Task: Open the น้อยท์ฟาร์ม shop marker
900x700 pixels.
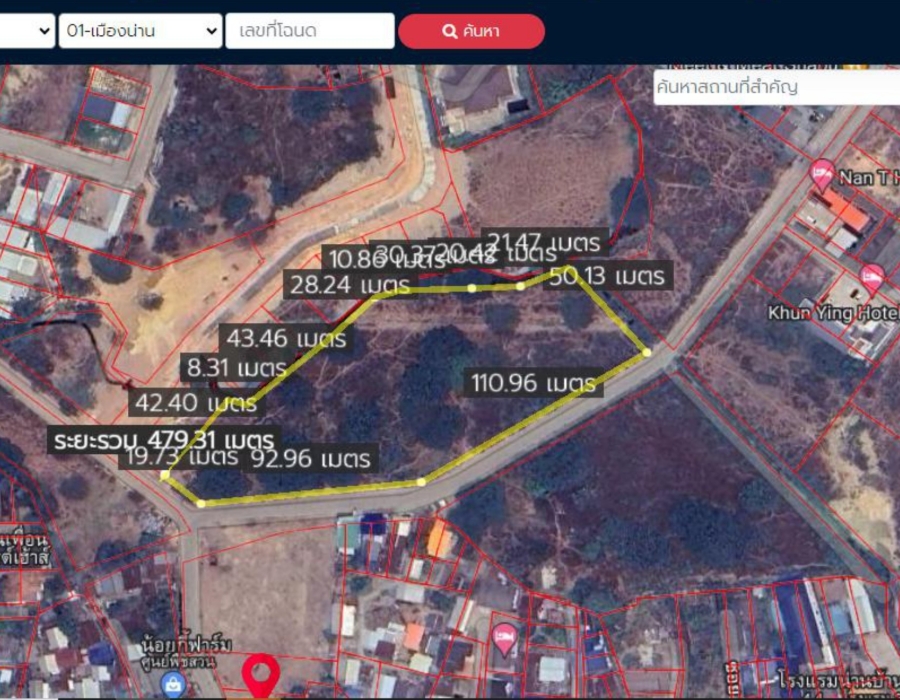Action: tap(175, 684)
